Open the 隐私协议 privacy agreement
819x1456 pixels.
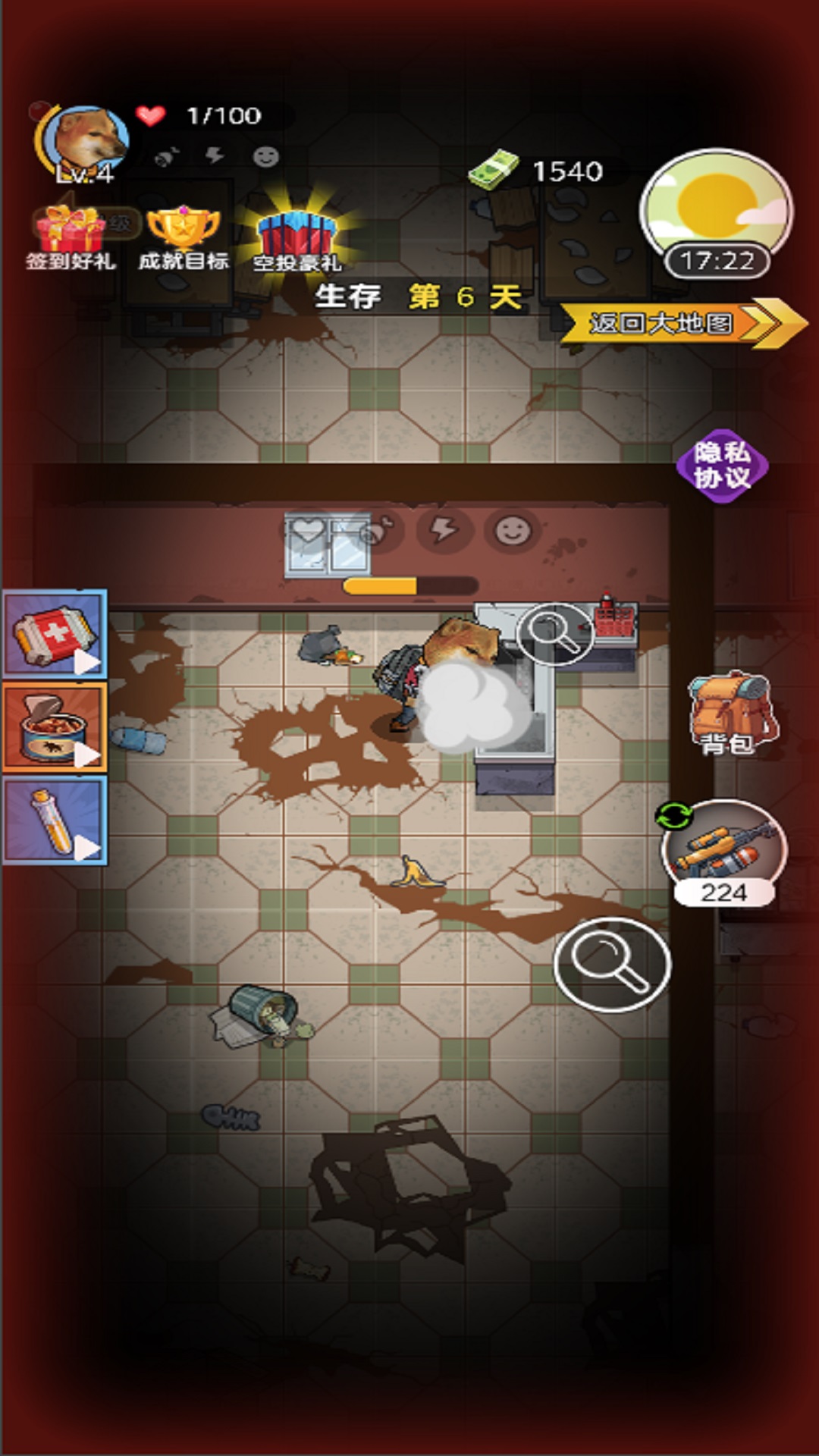pos(722,466)
